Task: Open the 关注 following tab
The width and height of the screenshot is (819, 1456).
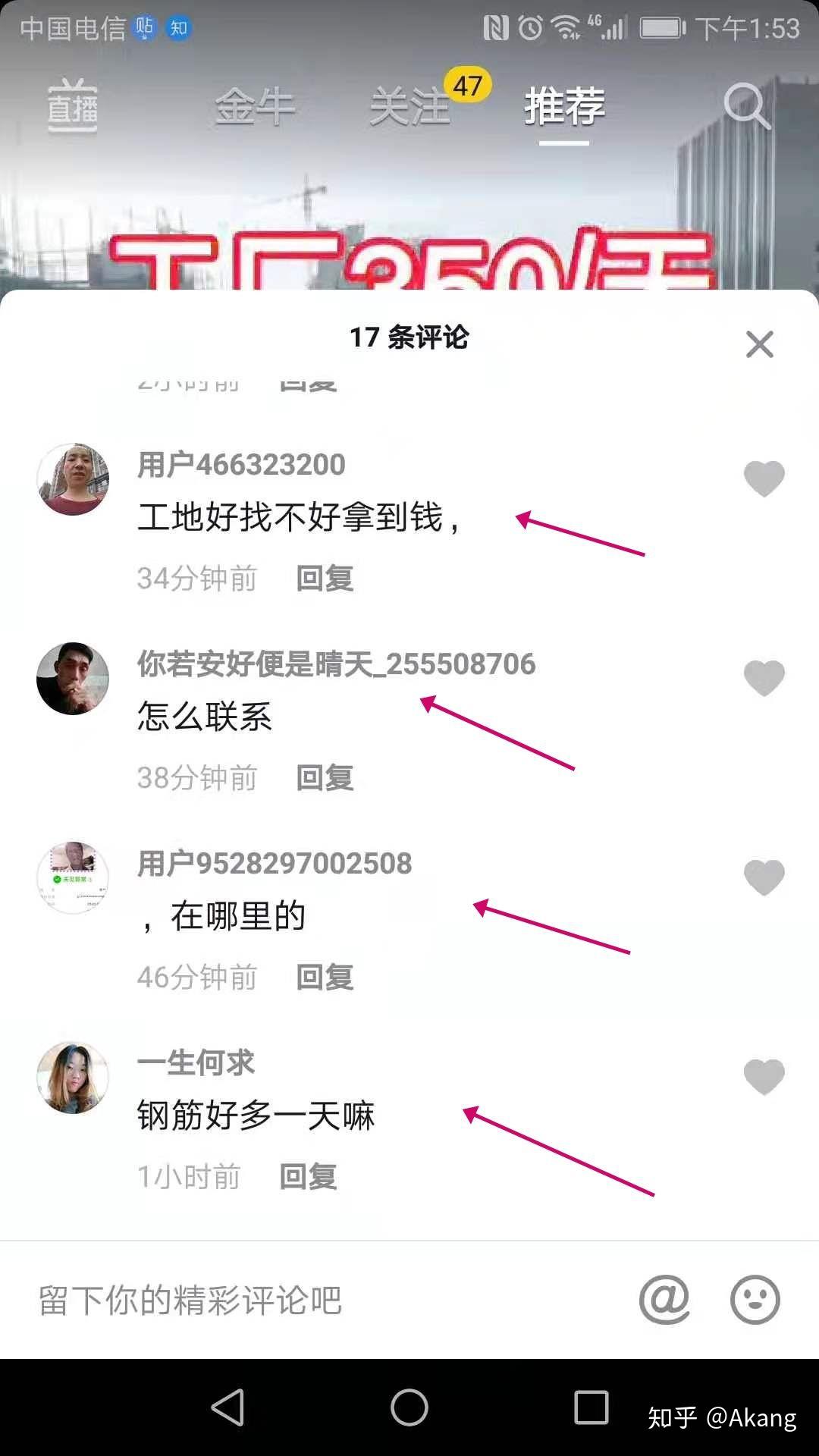Action: point(410,106)
